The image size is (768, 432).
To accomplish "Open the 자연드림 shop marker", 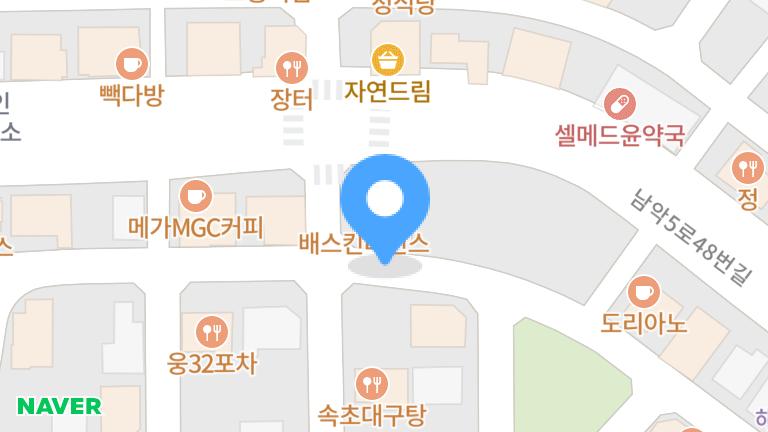I will coord(387,61).
